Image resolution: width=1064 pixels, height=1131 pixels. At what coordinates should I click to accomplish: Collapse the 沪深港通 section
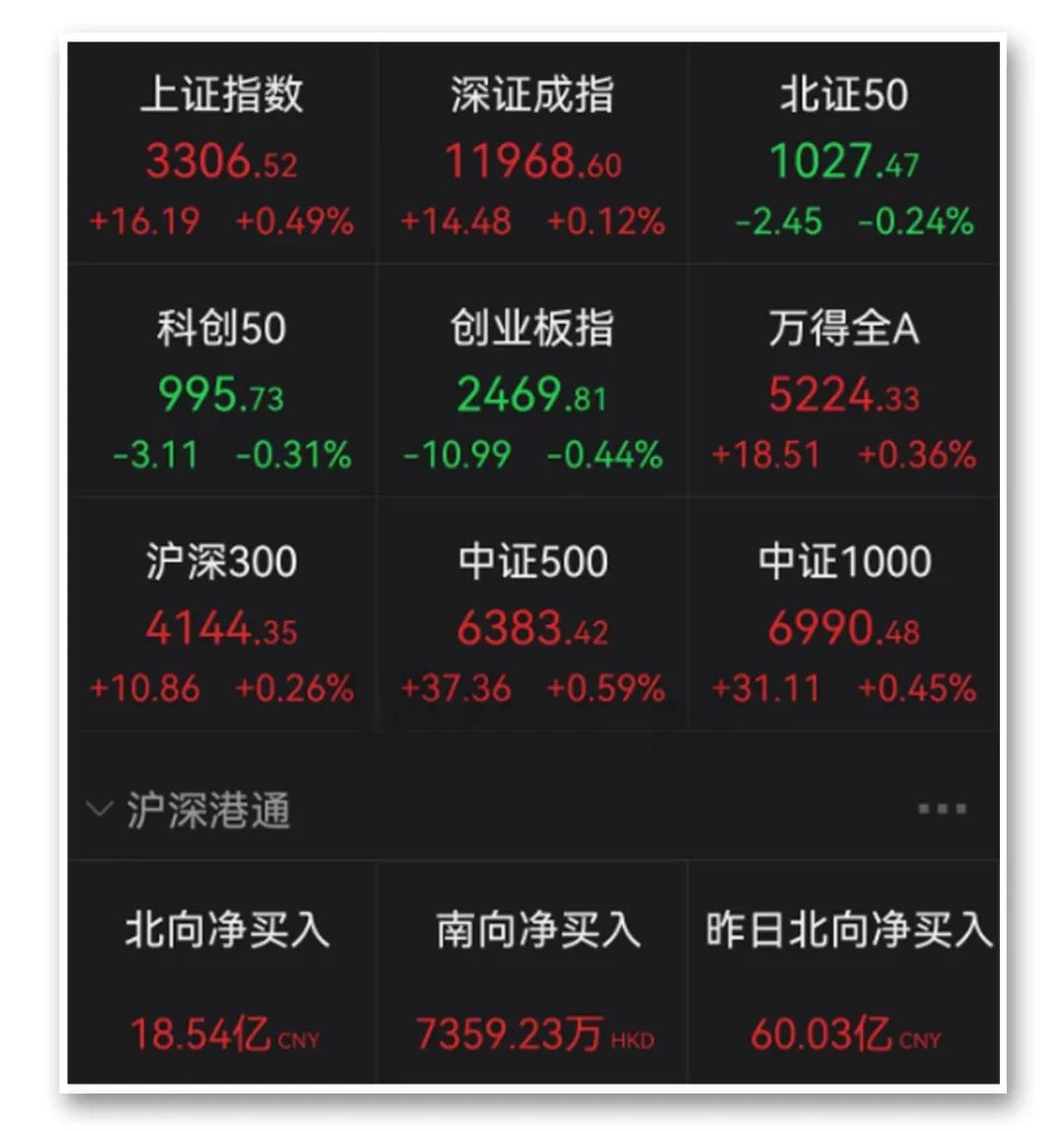(100, 810)
